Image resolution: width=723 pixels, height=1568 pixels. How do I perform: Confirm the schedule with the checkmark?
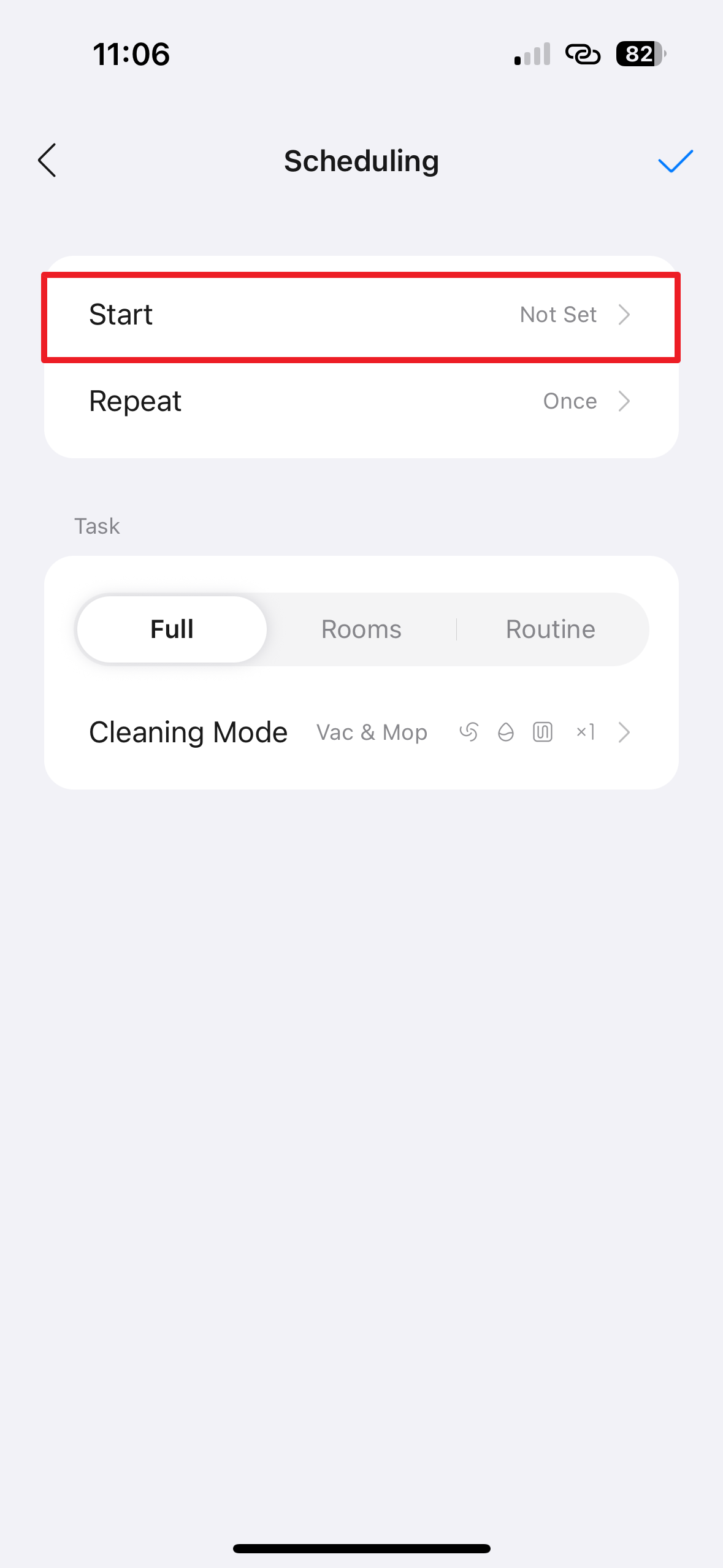tap(675, 161)
